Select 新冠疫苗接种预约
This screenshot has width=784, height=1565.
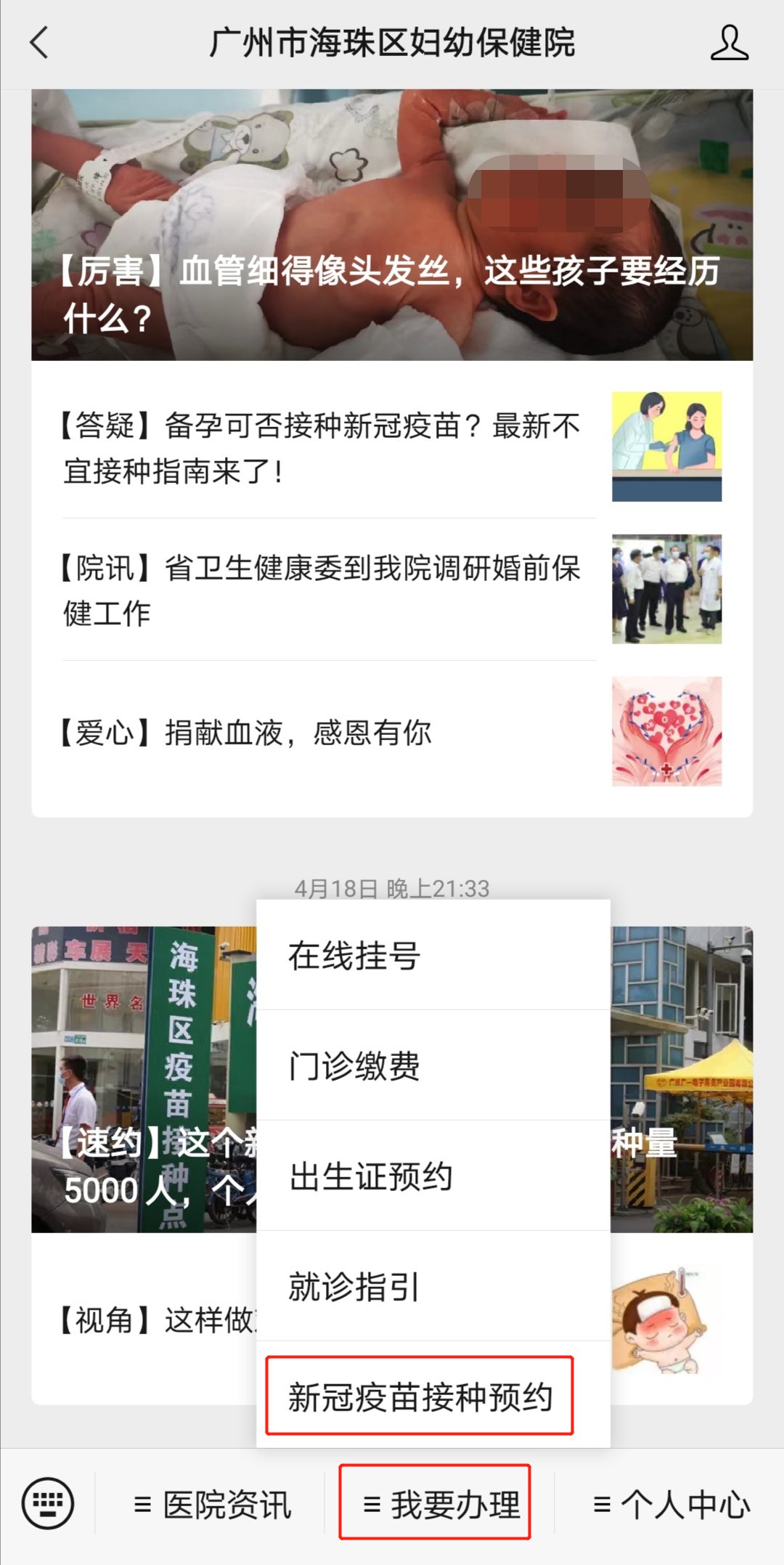(x=421, y=1397)
